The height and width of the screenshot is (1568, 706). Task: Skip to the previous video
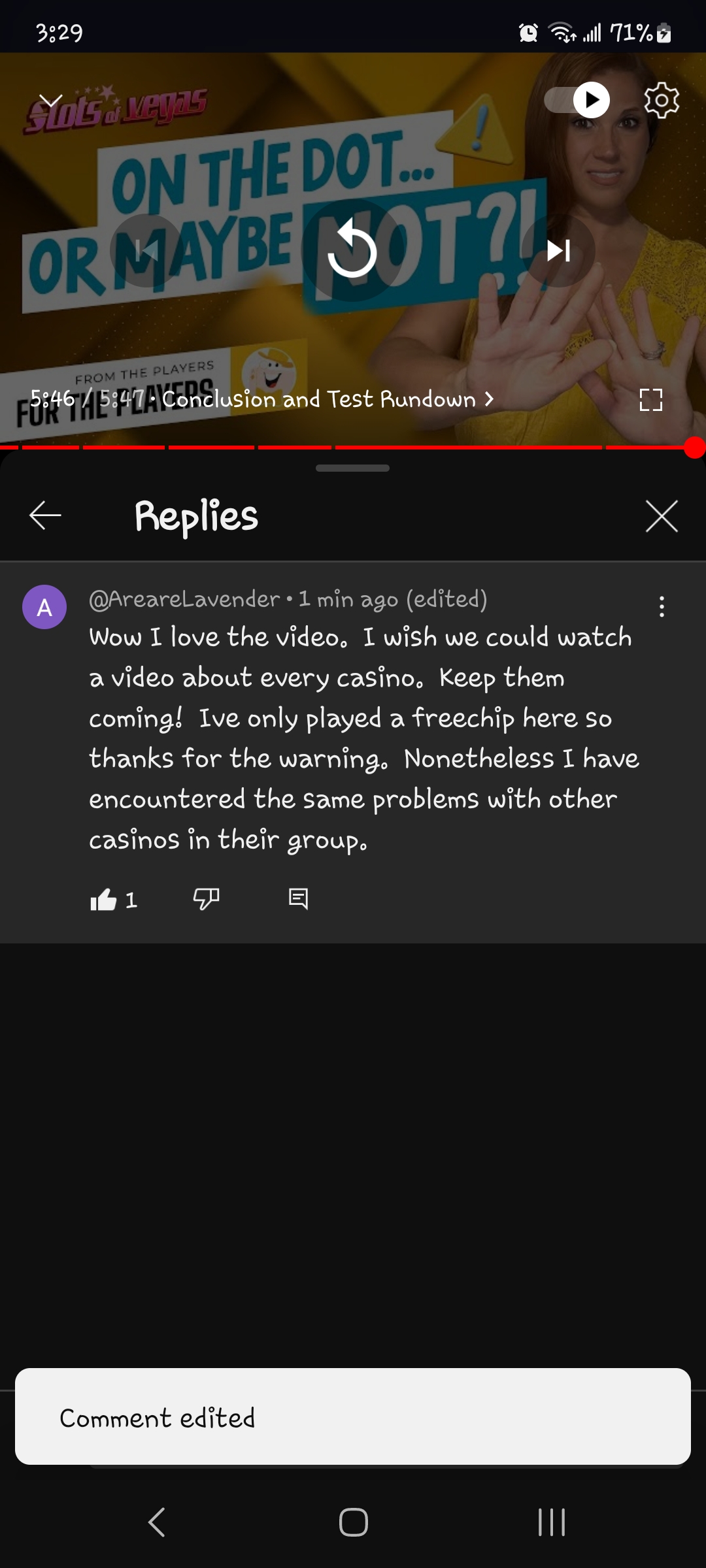[146, 250]
